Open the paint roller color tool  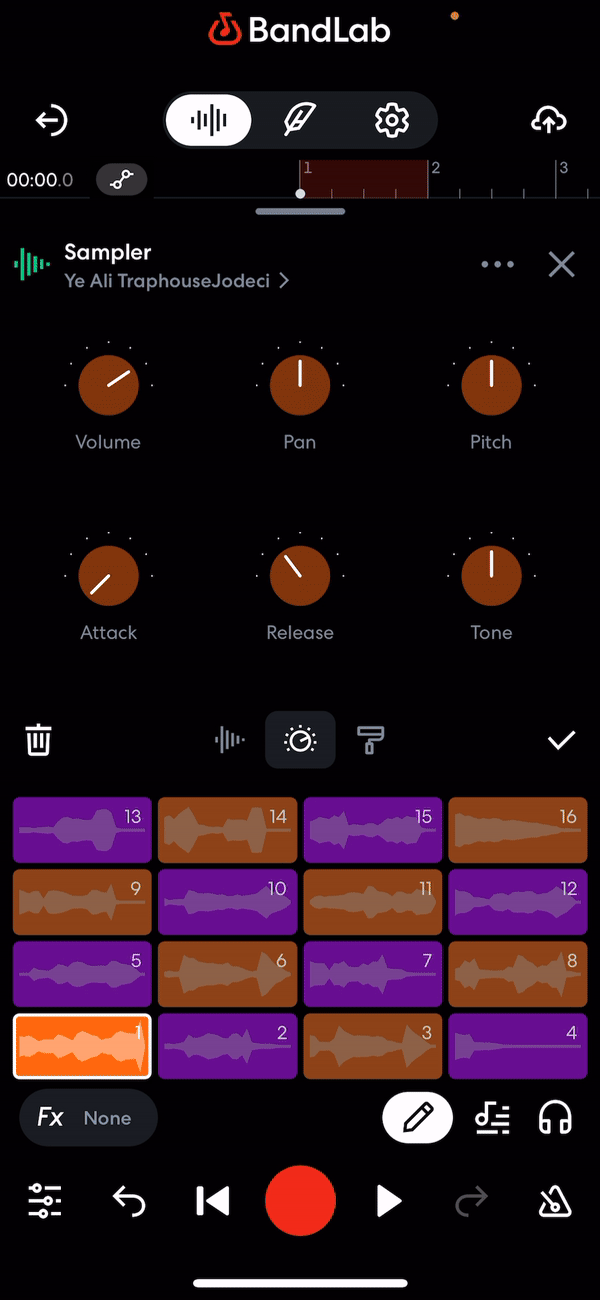tap(370, 740)
